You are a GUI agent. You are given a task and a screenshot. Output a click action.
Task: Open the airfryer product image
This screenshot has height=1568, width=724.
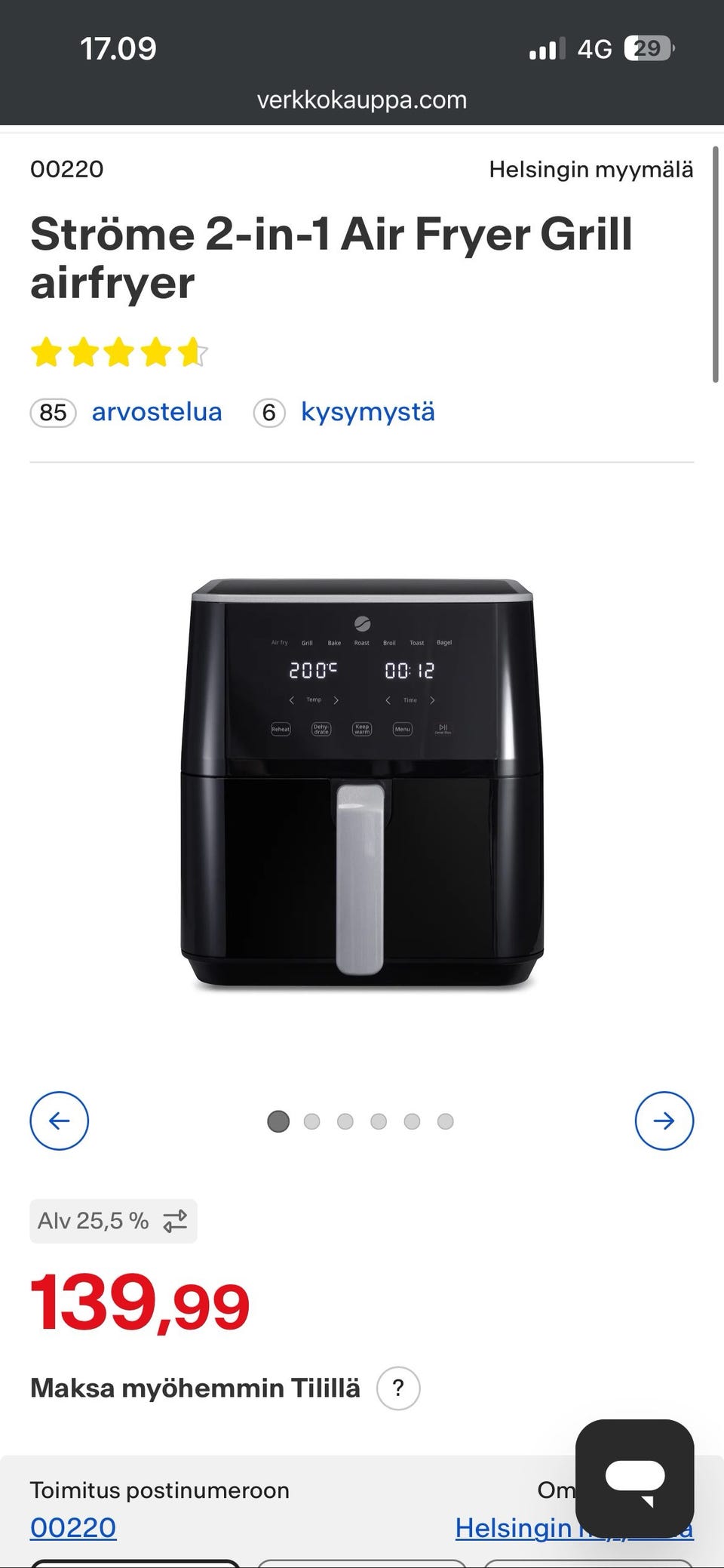[x=362, y=783]
